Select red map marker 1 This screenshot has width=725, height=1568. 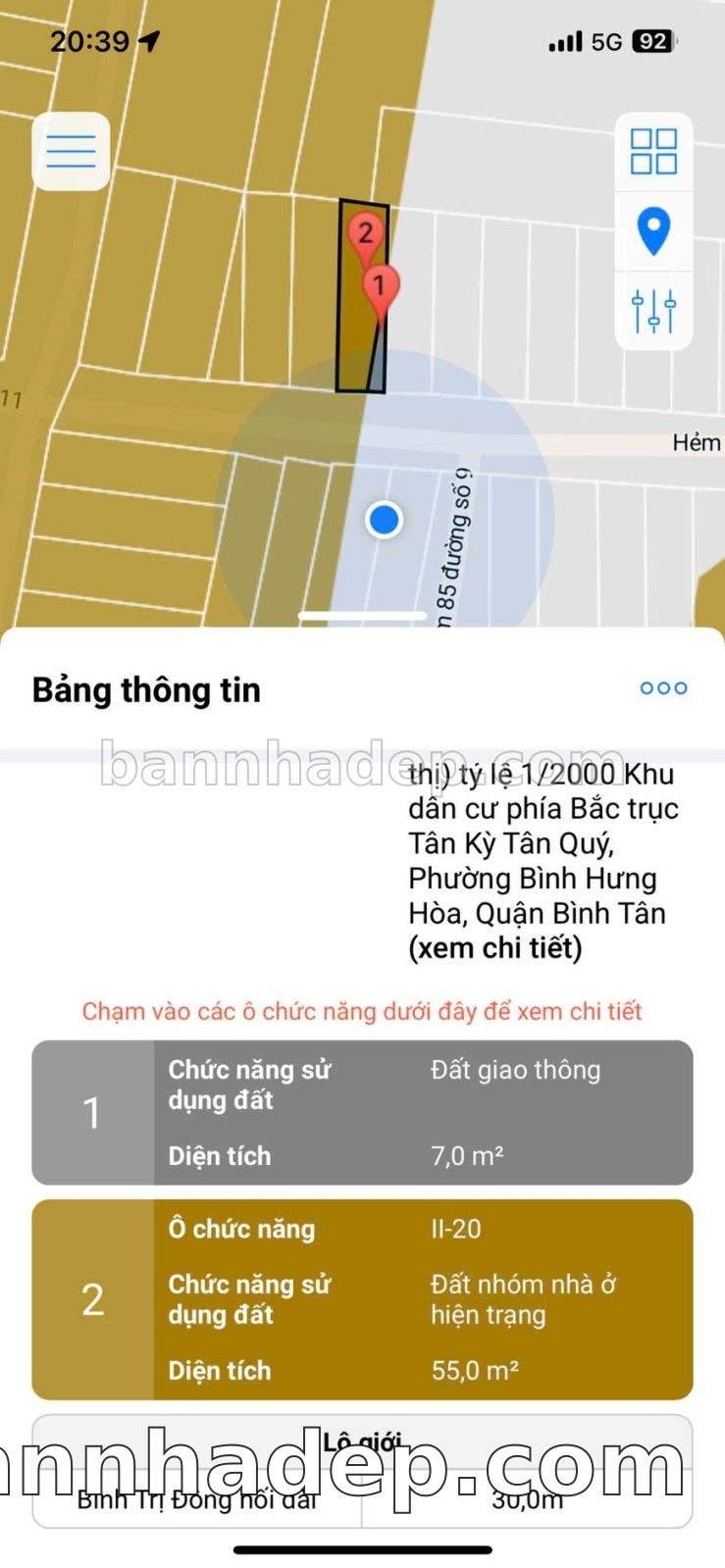[381, 287]
